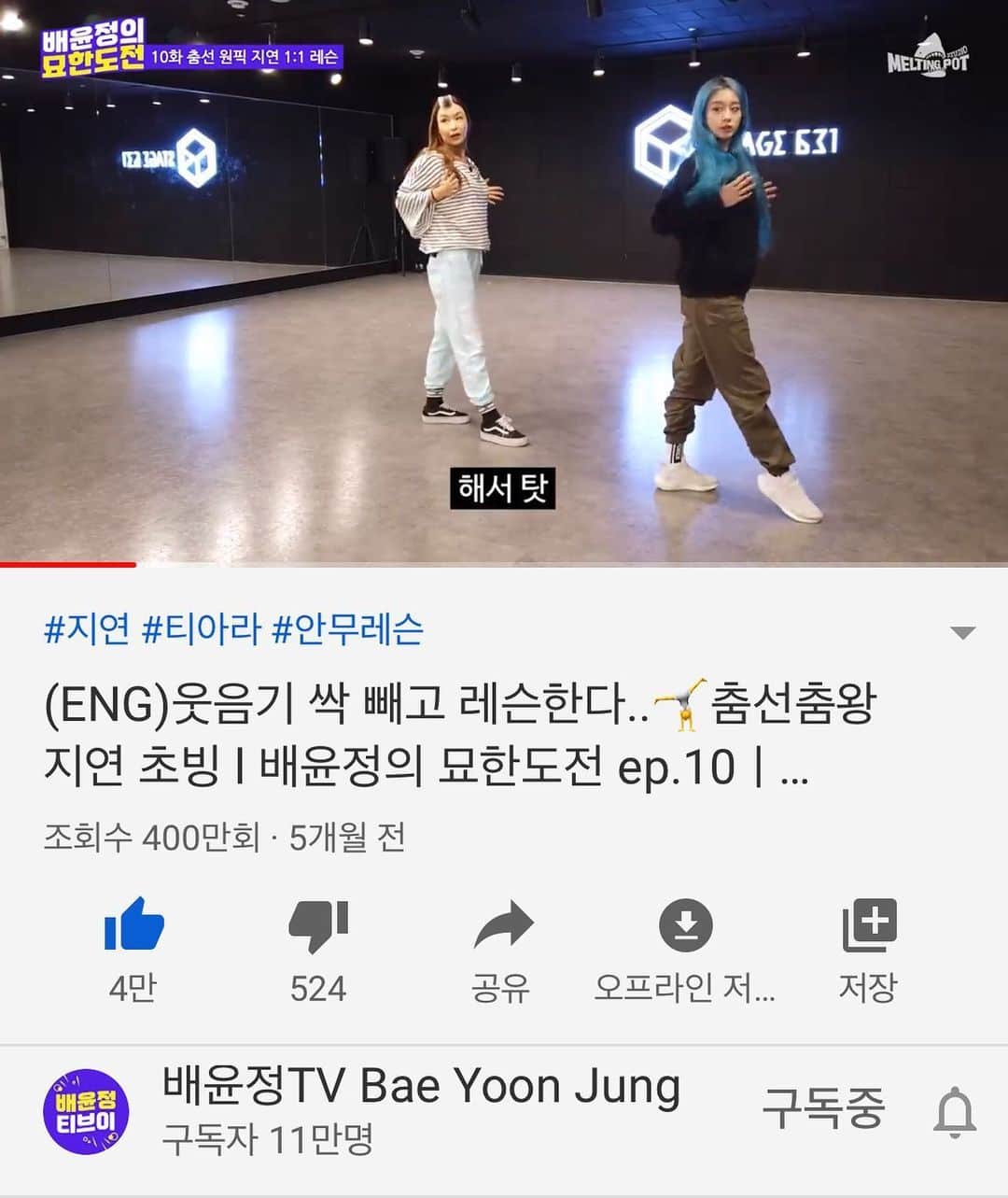
Task: Tap the 구독중 subscribed button
Action: pos(822,1109)
